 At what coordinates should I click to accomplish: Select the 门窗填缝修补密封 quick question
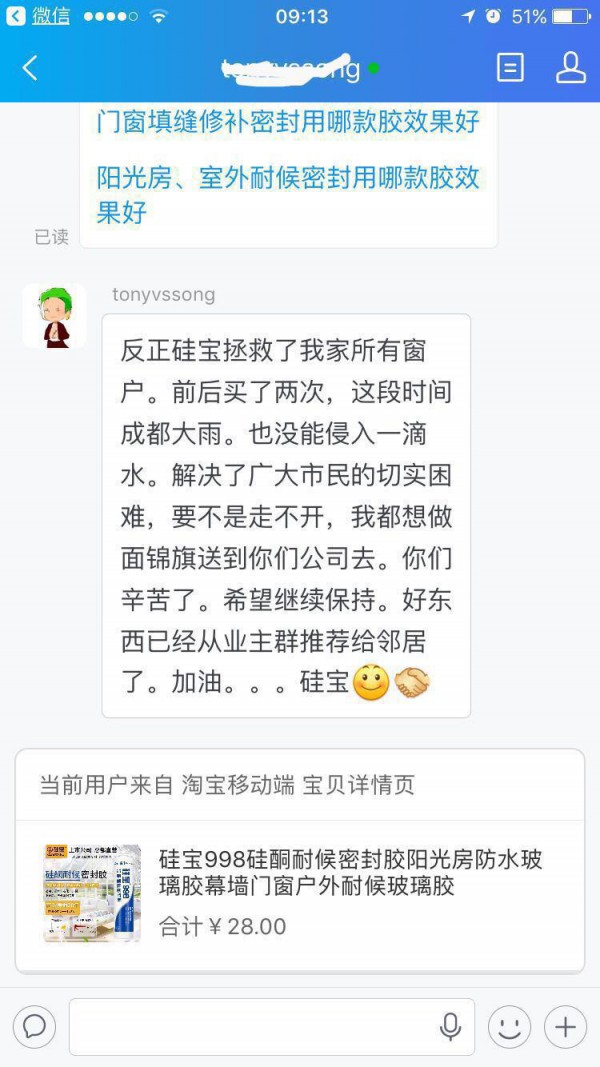click(x=288, y=122)
